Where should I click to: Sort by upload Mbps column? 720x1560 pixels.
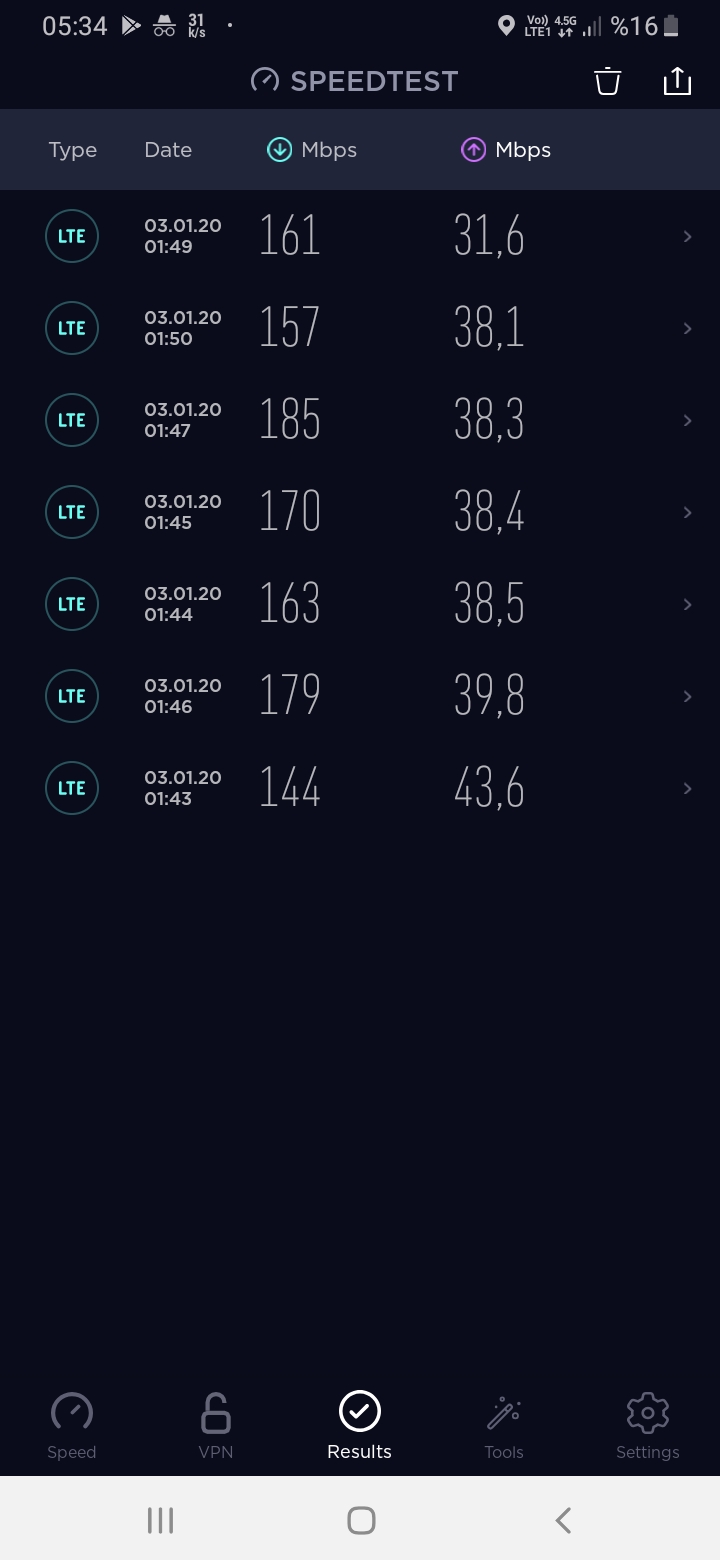pos(506,150)
